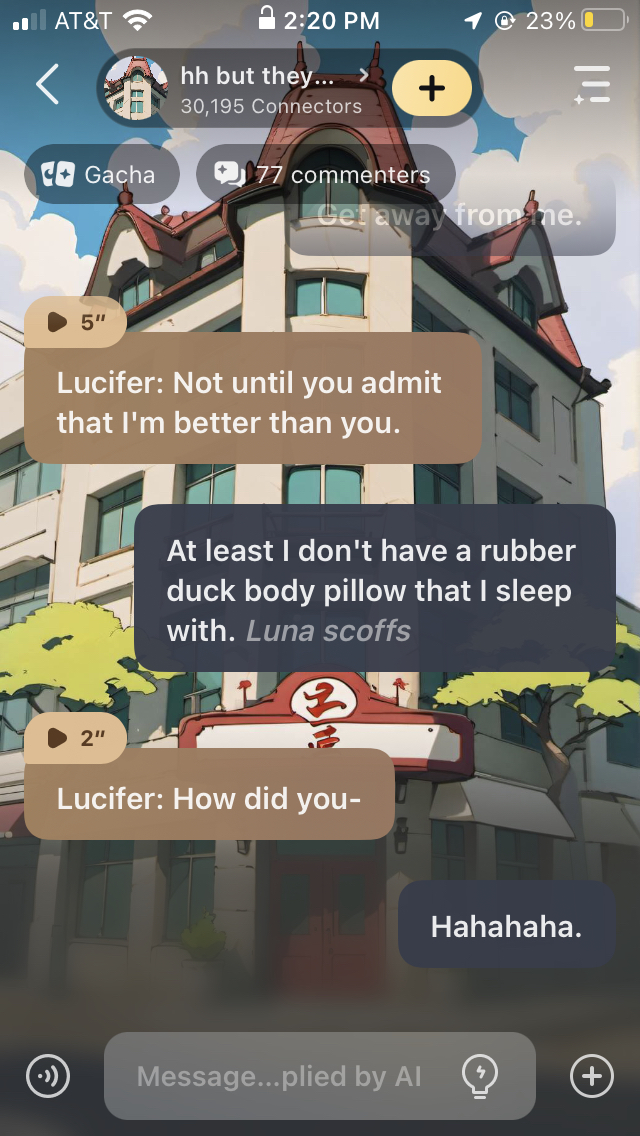
Task: View the 77 commenters
Action: click(x=325, y=175)
